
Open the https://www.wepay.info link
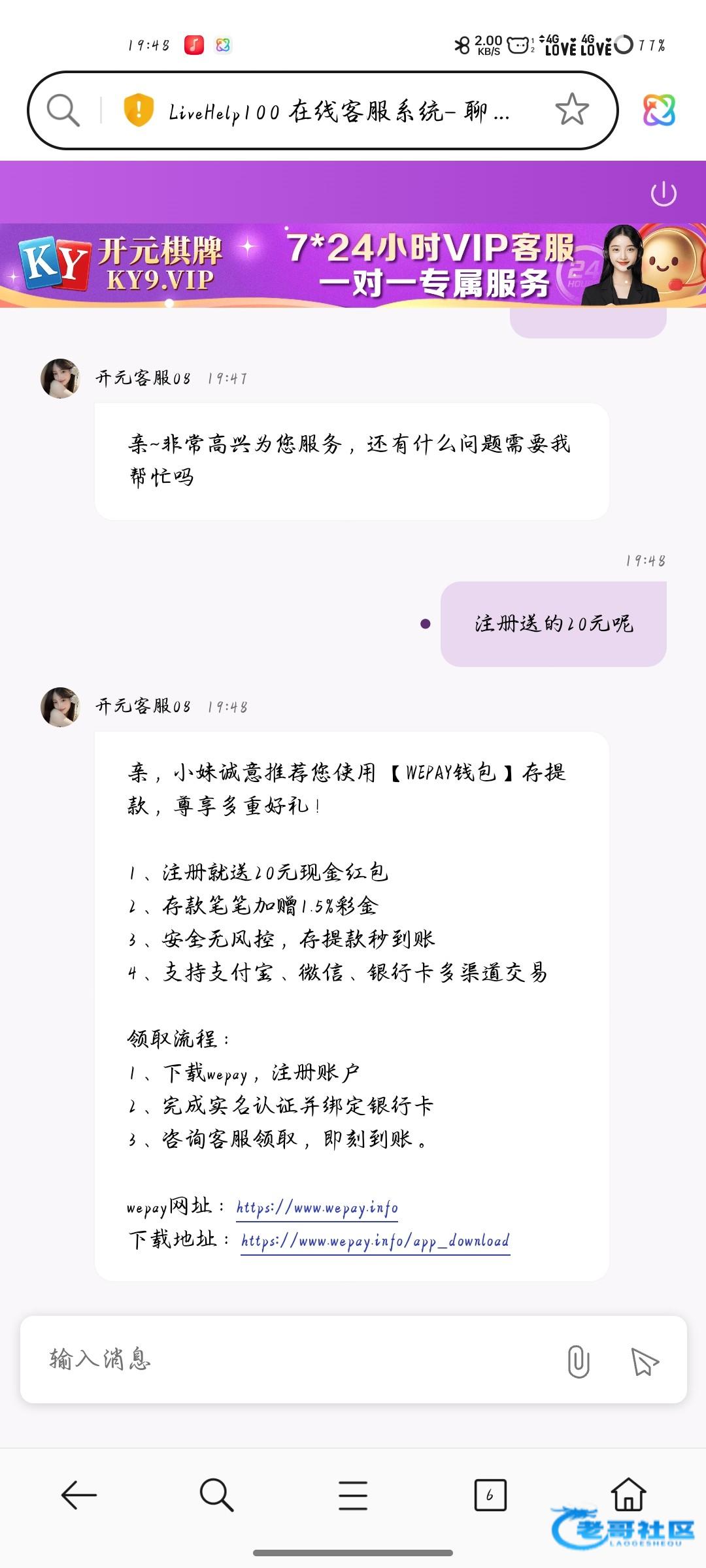point(317,1207)
